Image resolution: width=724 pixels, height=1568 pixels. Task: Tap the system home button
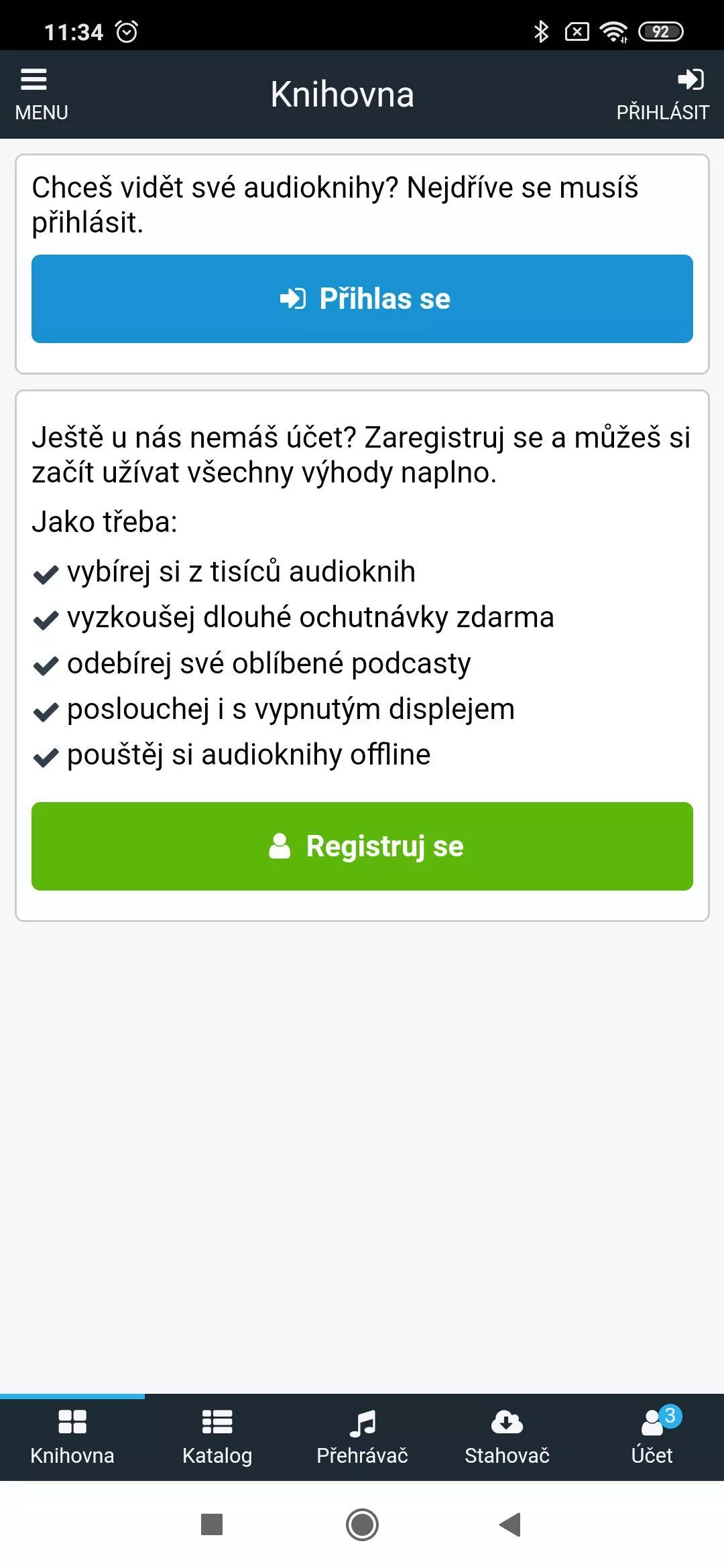[362, 1524]
